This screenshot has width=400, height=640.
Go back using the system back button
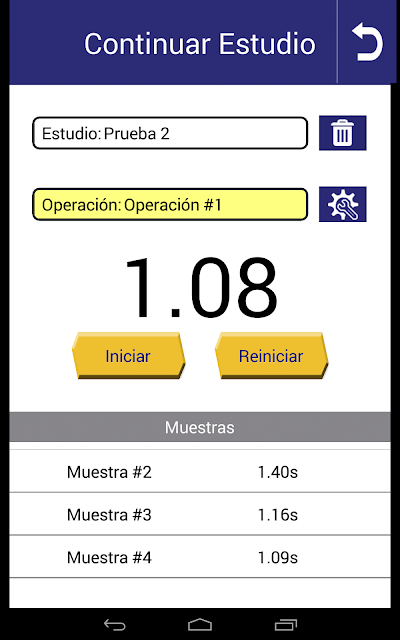(115, 625)
